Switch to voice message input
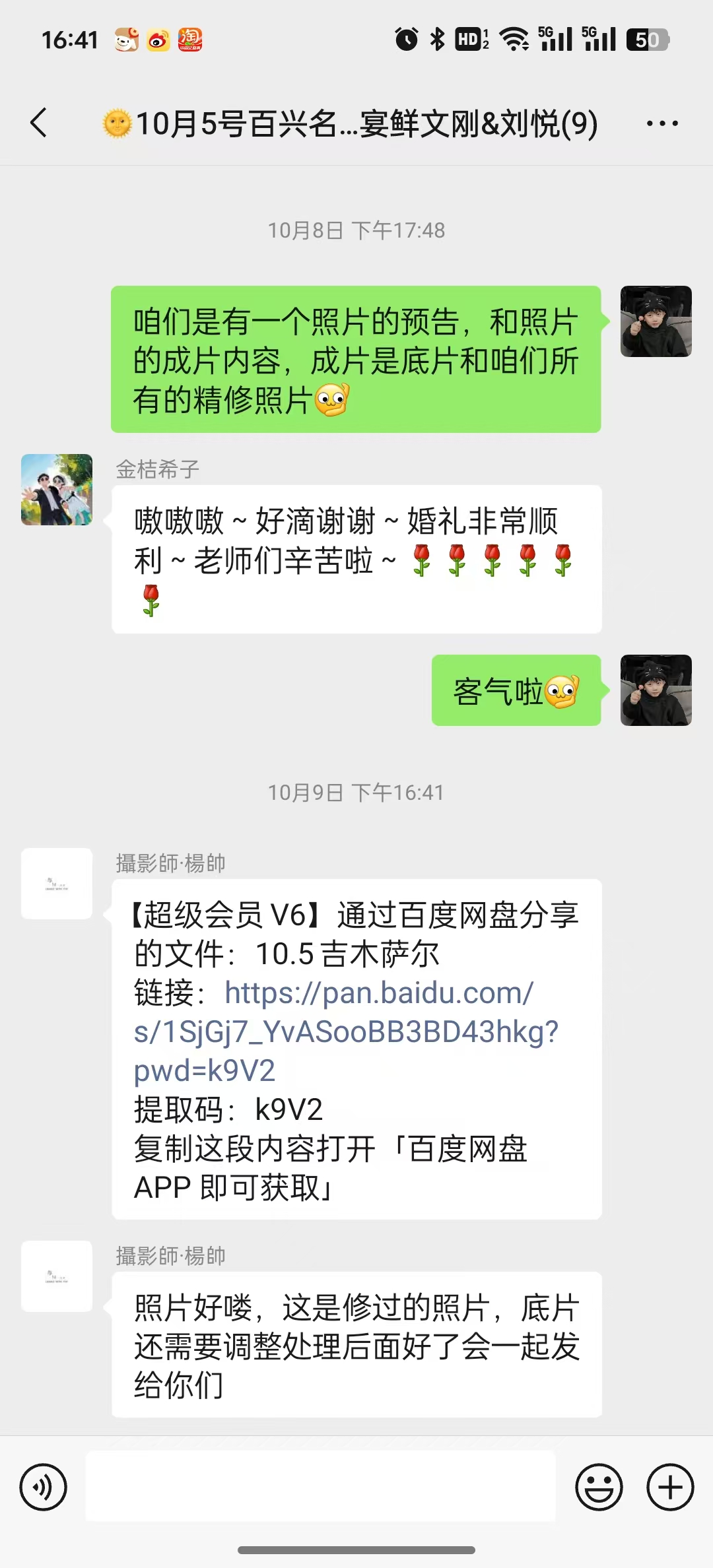The height and width of the screenshot is (1568, 713). pyautogui.click(x=44, y=1487)
